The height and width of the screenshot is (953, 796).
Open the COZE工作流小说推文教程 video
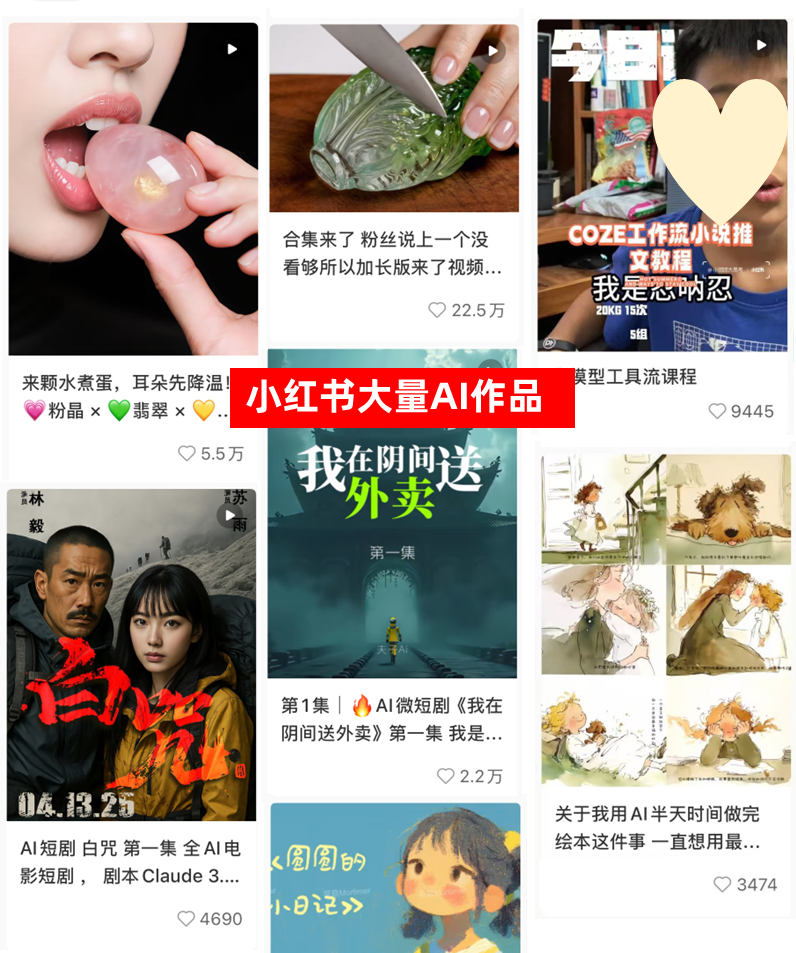tap(662, 184)
